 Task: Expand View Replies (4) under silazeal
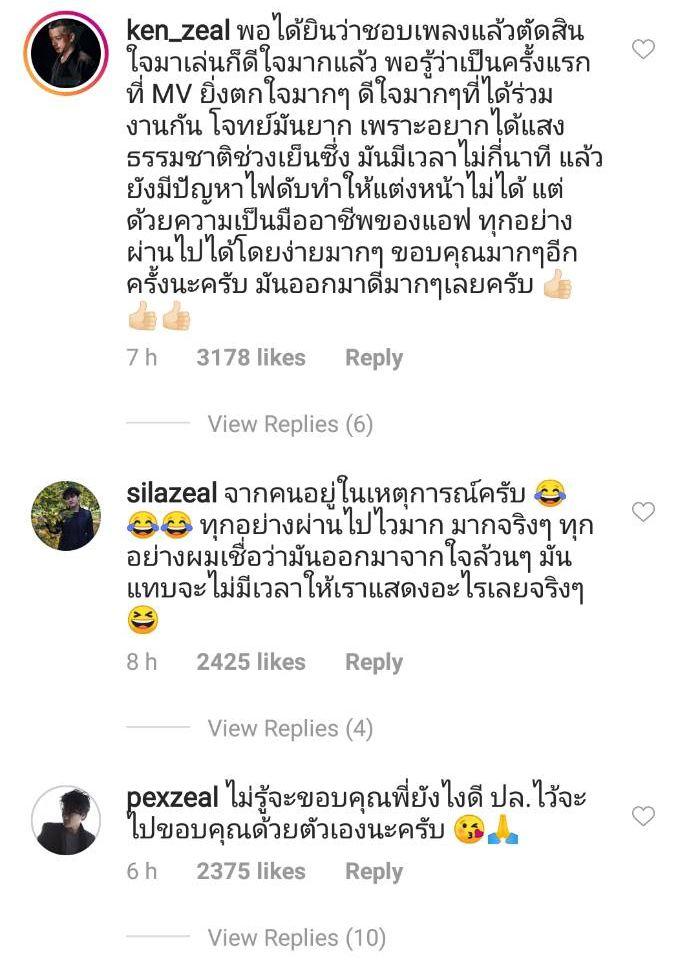[290, 728]
